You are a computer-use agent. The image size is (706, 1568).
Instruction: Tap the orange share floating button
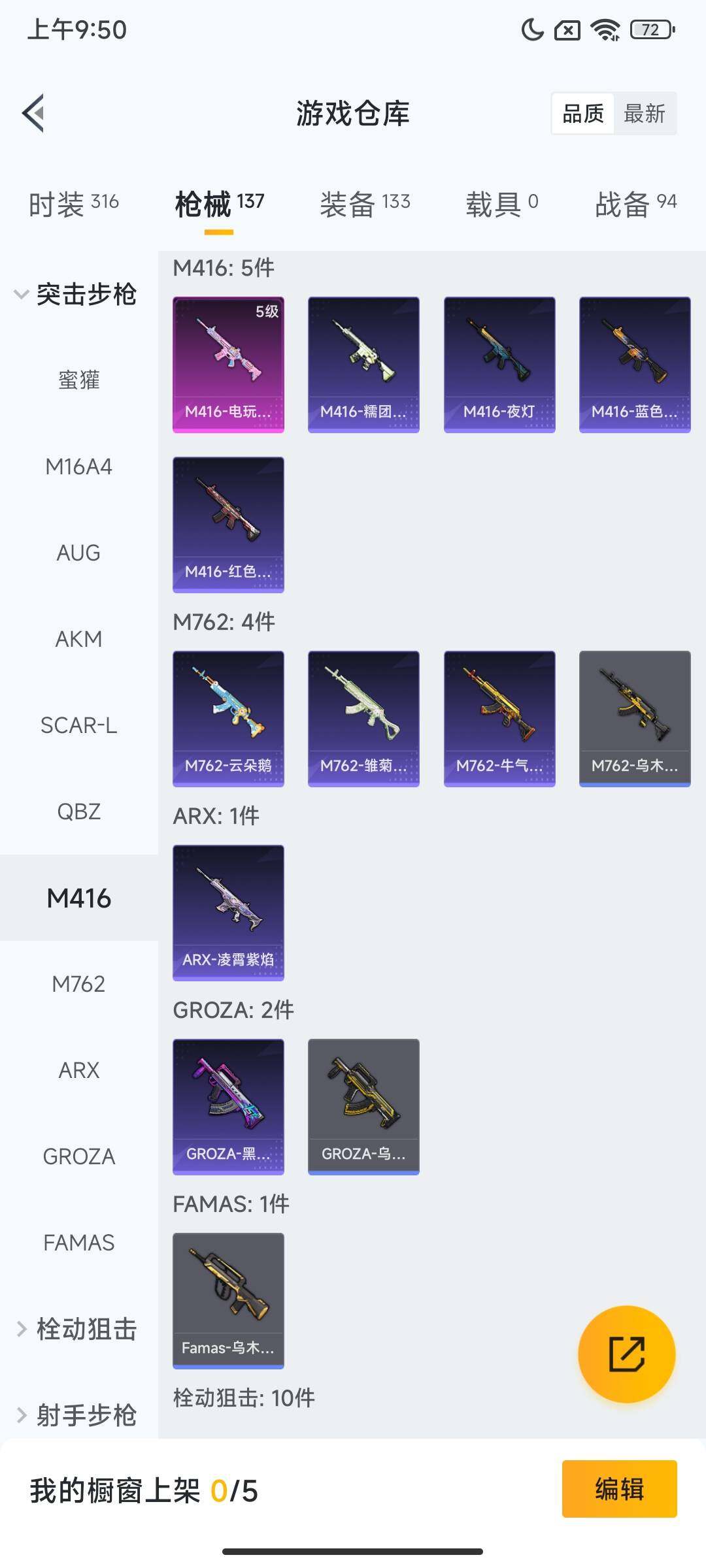[x=626, y=1354]
